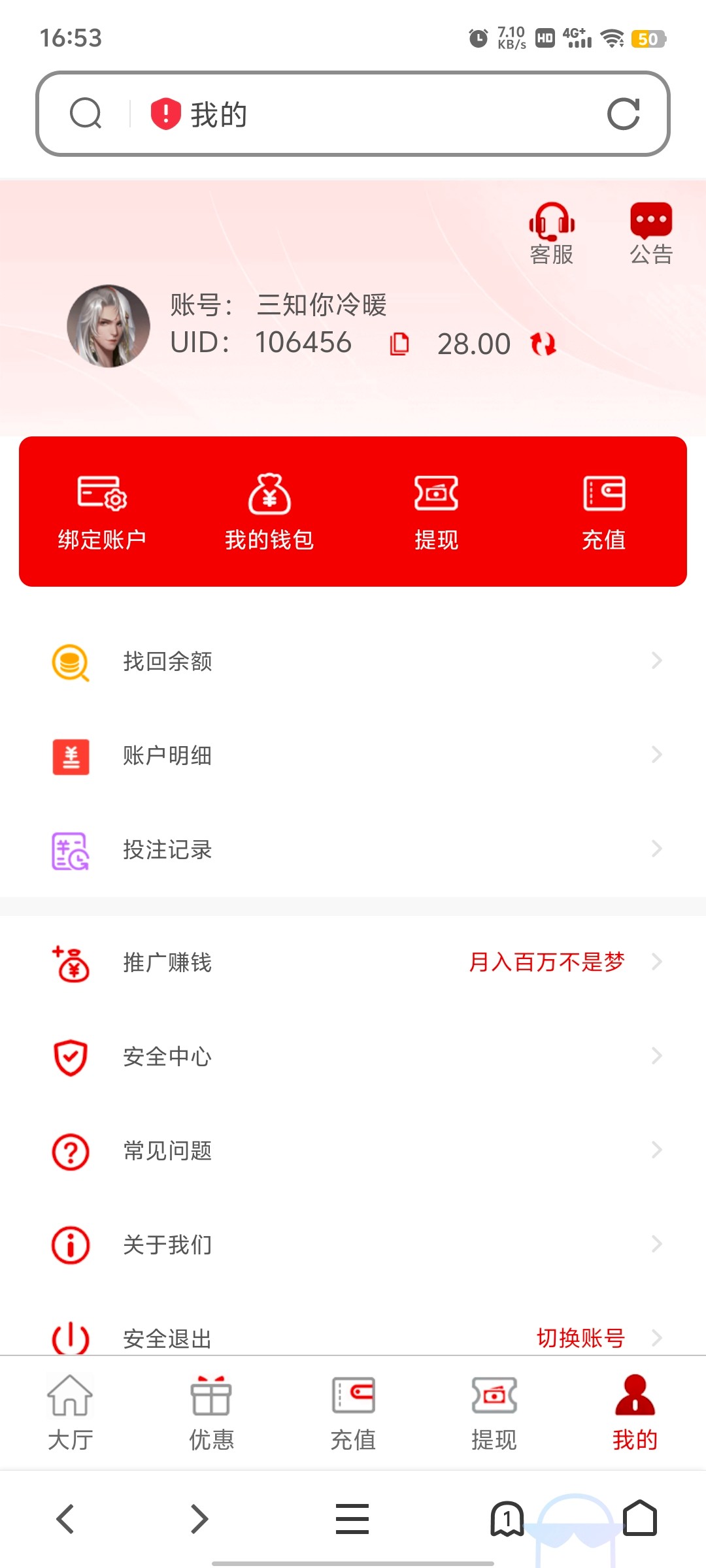This screenshot has height=1568, width=706.
Task: Select 提现 in the red panel
Action: coord(436,512)
